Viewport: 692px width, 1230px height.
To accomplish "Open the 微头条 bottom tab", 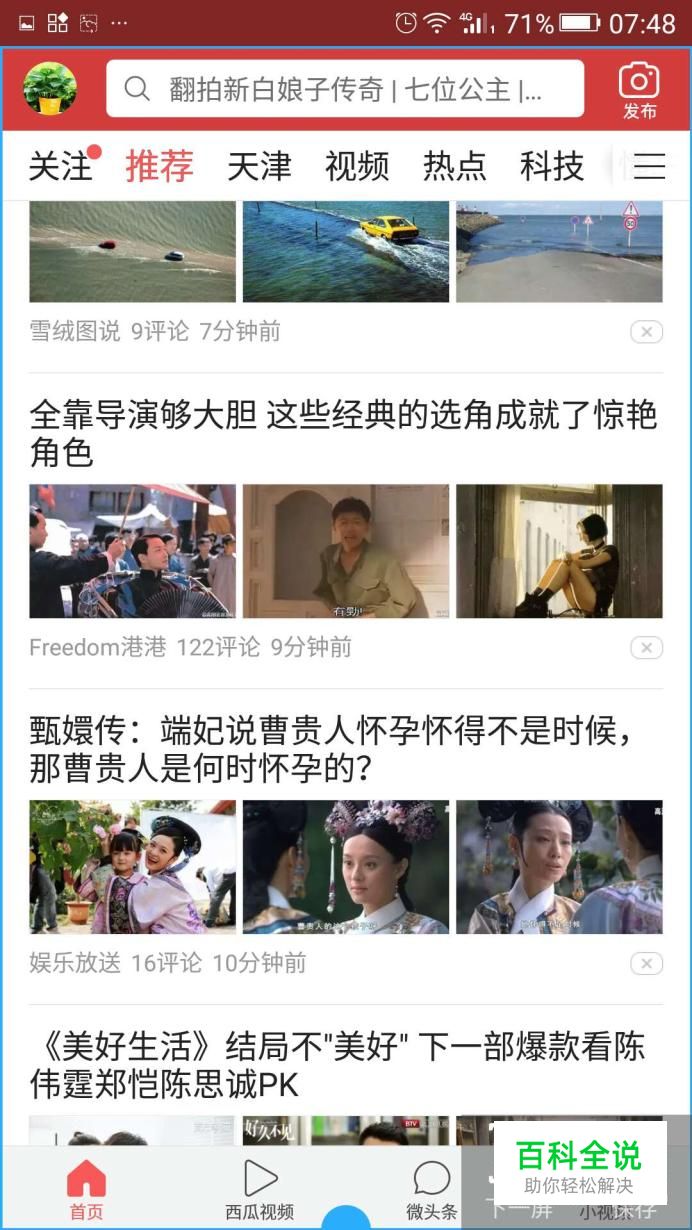I will click(432, 1190).
